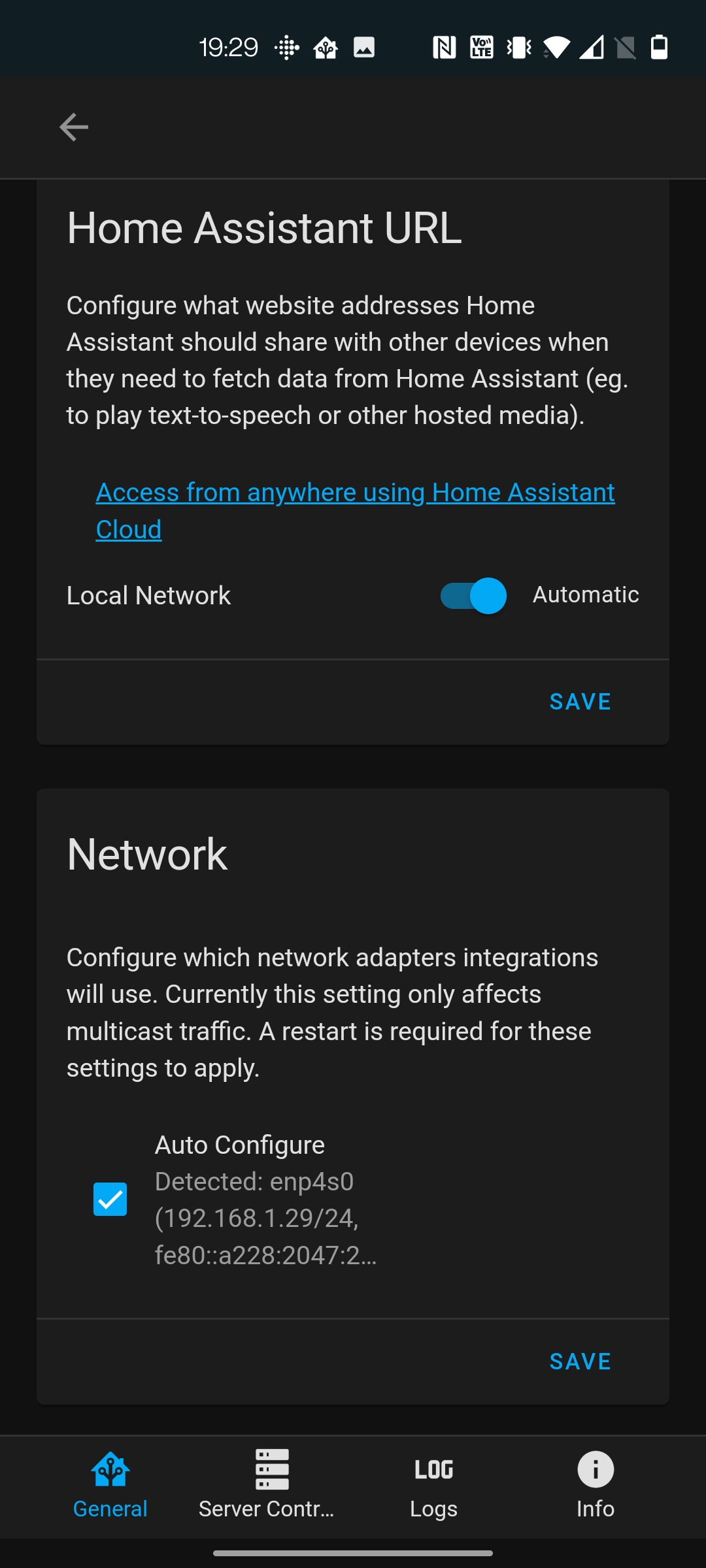Select the Logs icon in bottom navigation
Viewport: 706px width, 1568px height.
433,1469
